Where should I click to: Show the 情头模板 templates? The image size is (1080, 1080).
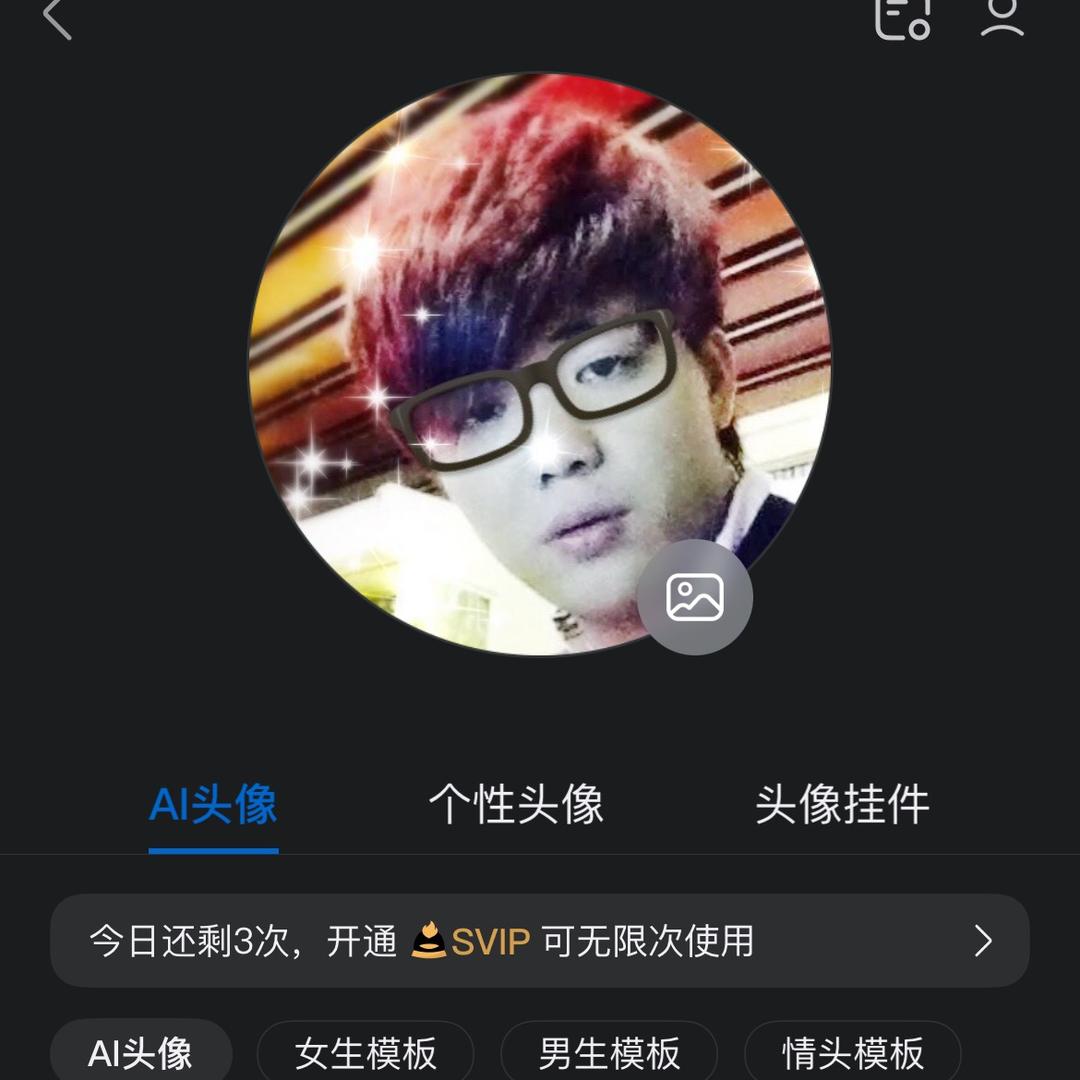853,1052
